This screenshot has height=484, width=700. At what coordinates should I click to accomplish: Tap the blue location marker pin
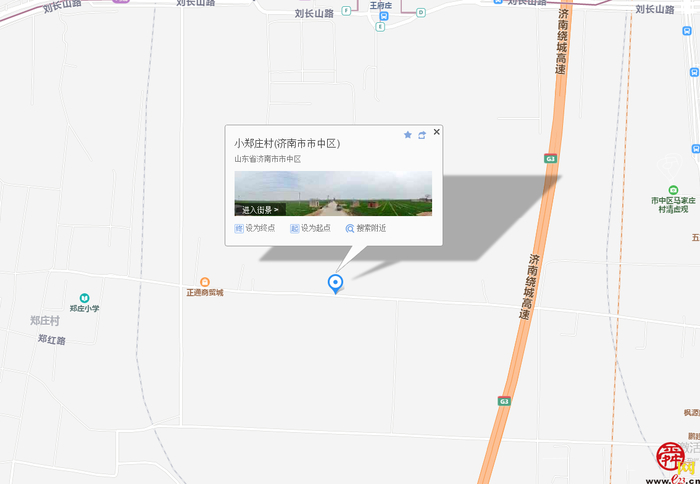point(336,283)
